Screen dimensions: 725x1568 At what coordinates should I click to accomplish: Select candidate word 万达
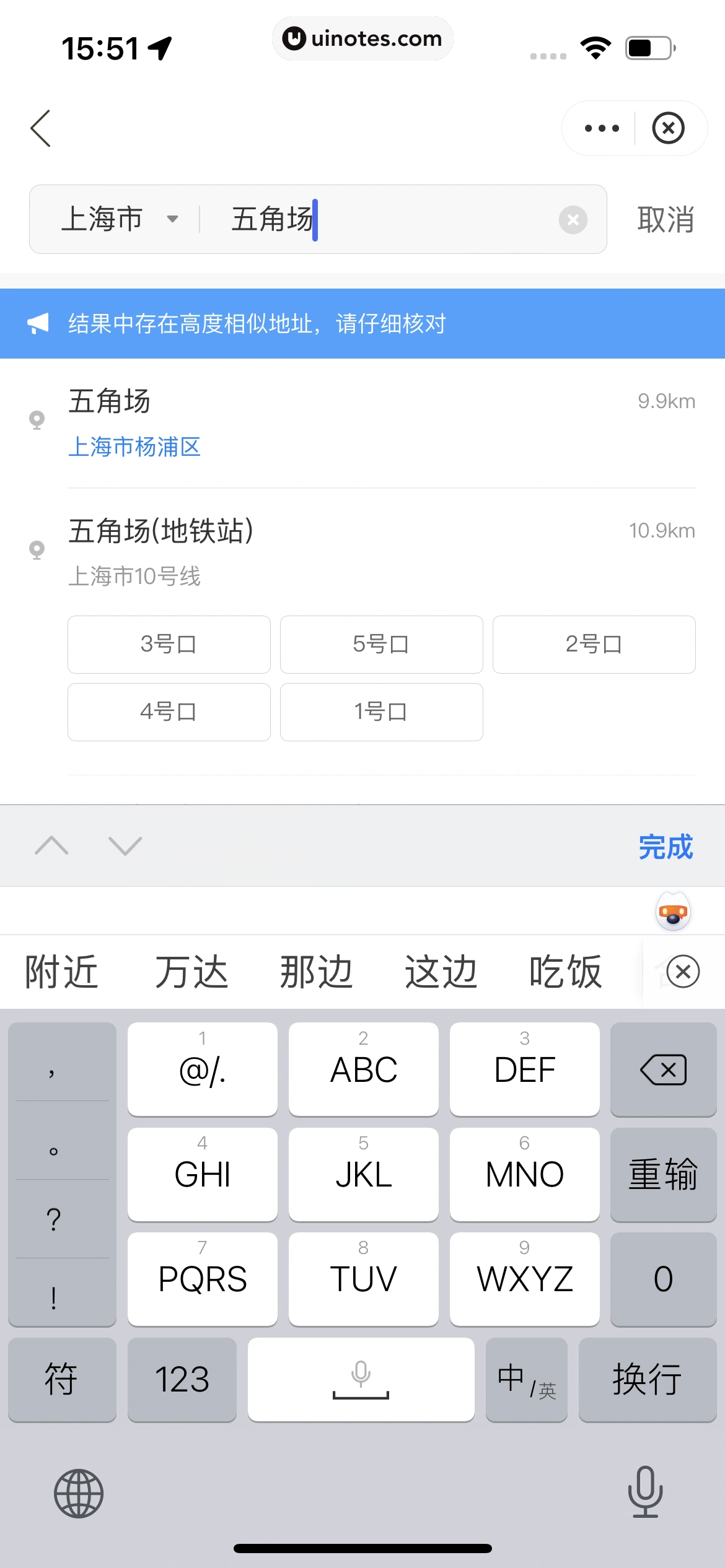(x=191, y=971)
